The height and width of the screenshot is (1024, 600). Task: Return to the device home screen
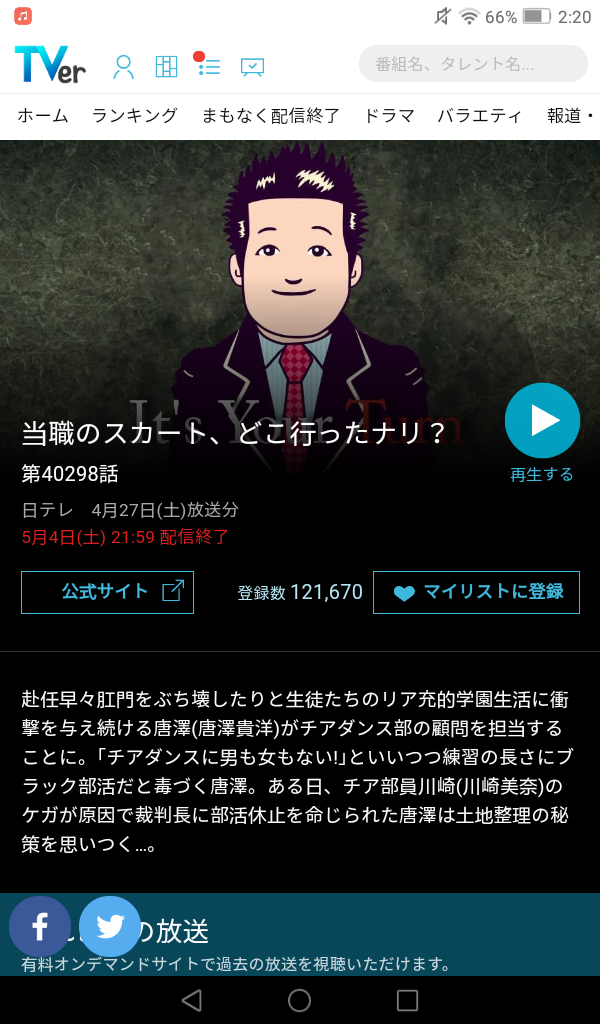299,1000
